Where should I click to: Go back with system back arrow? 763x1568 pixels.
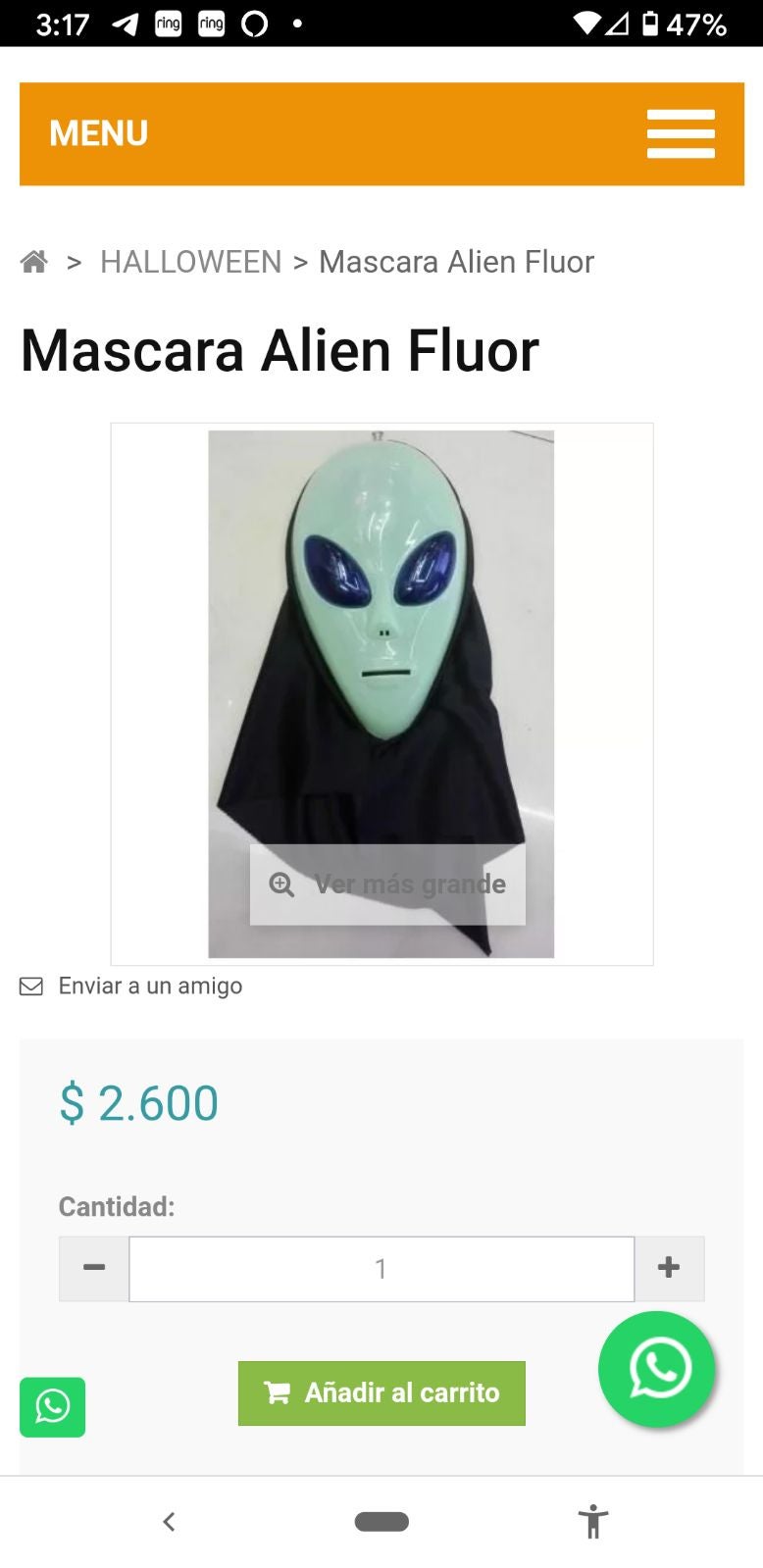click(169, 1522)
